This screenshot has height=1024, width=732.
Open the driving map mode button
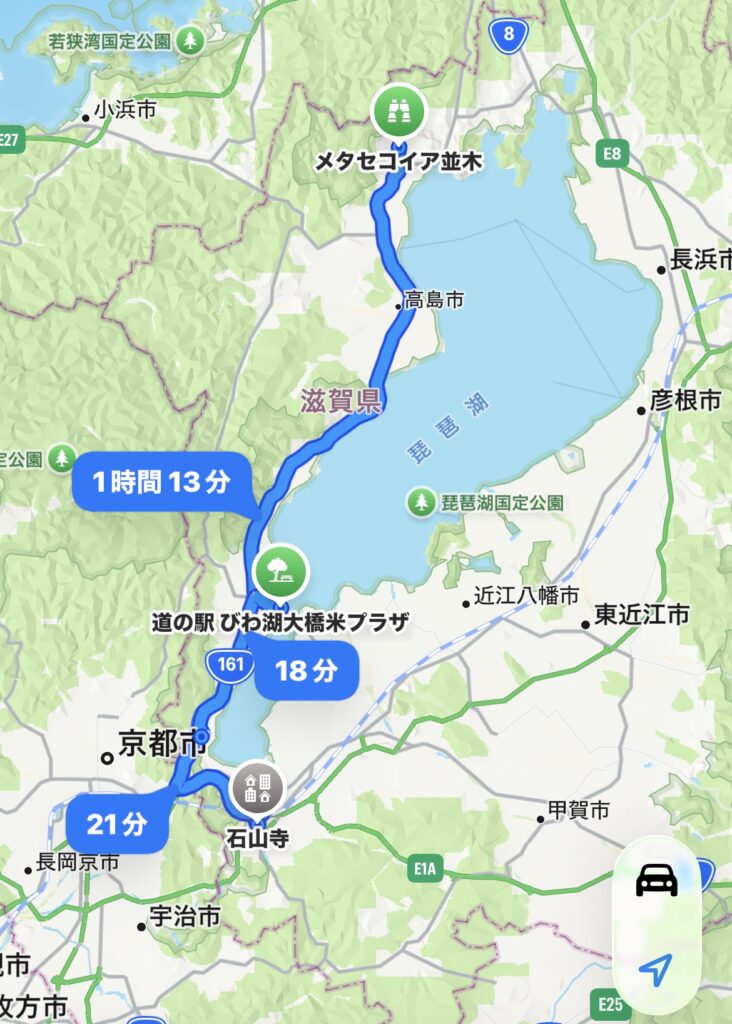[657, 881]
